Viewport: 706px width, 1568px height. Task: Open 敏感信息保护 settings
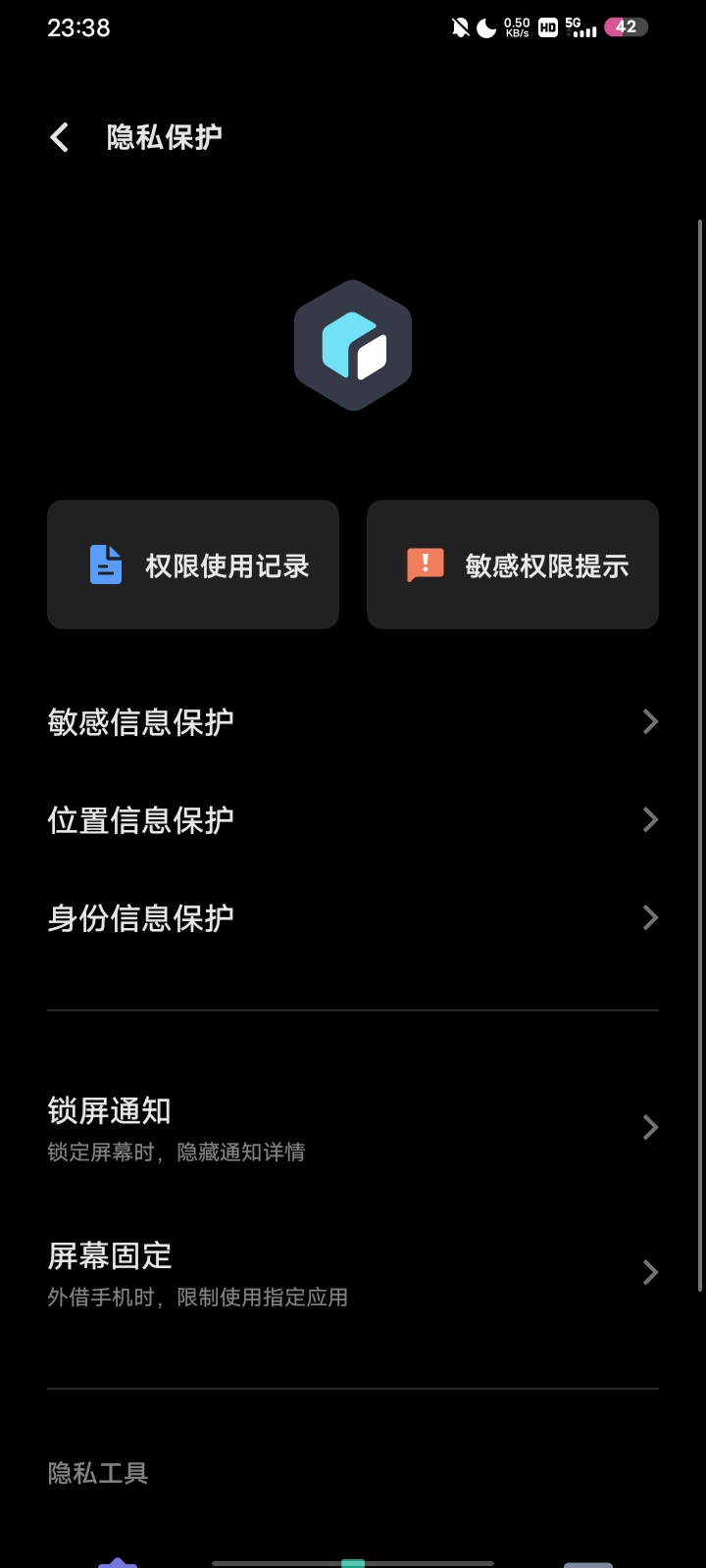click(353, 722)
